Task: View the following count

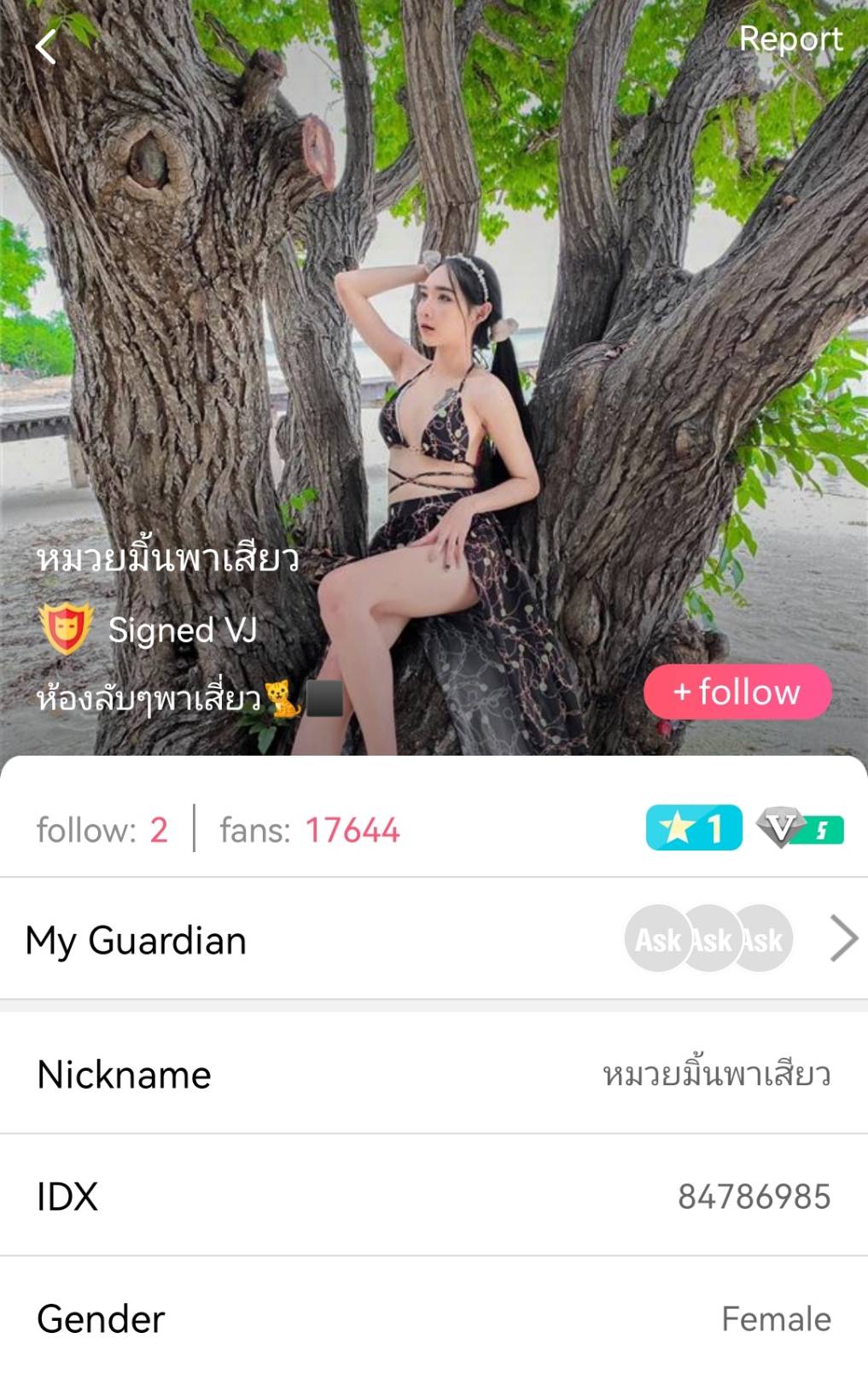Action: [102, 830]
